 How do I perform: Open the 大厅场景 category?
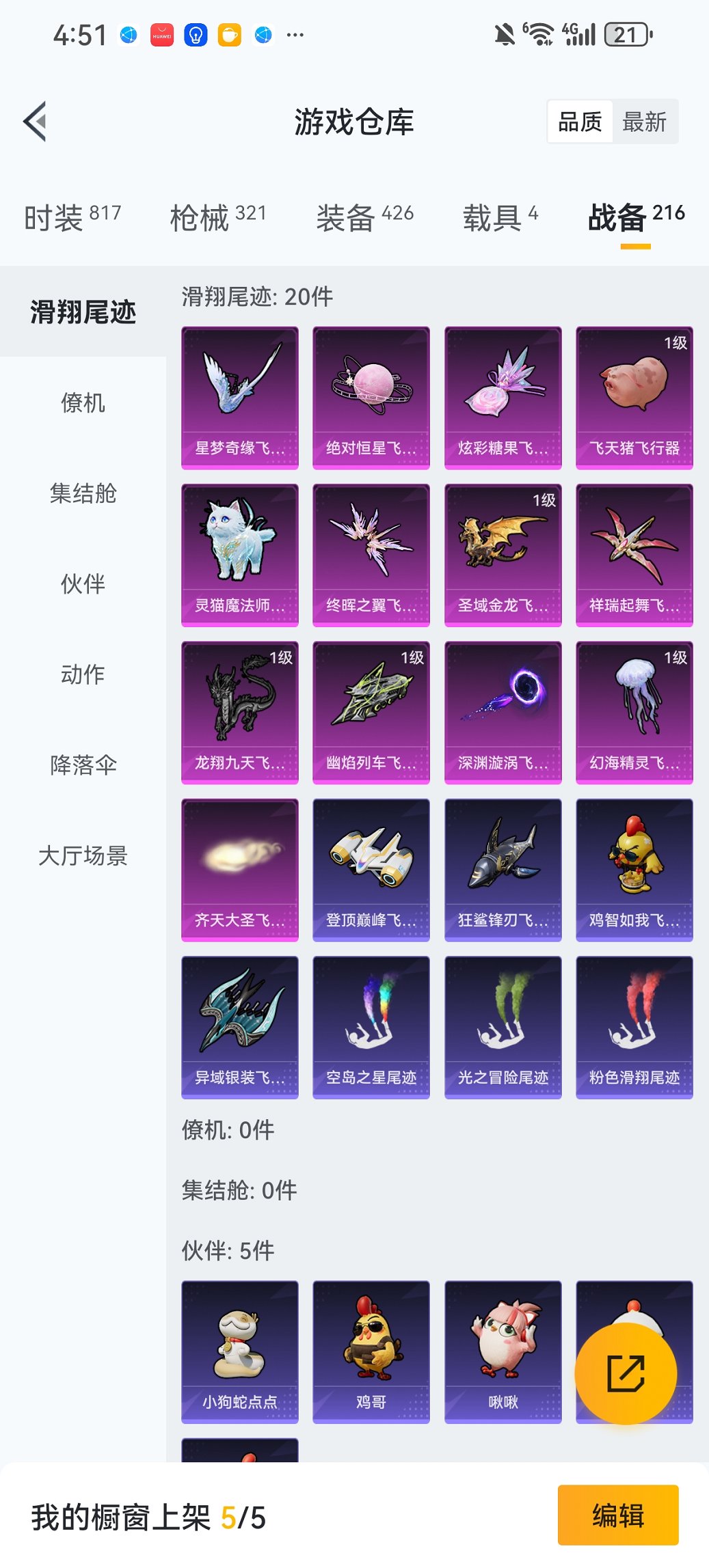coord(83,855)
